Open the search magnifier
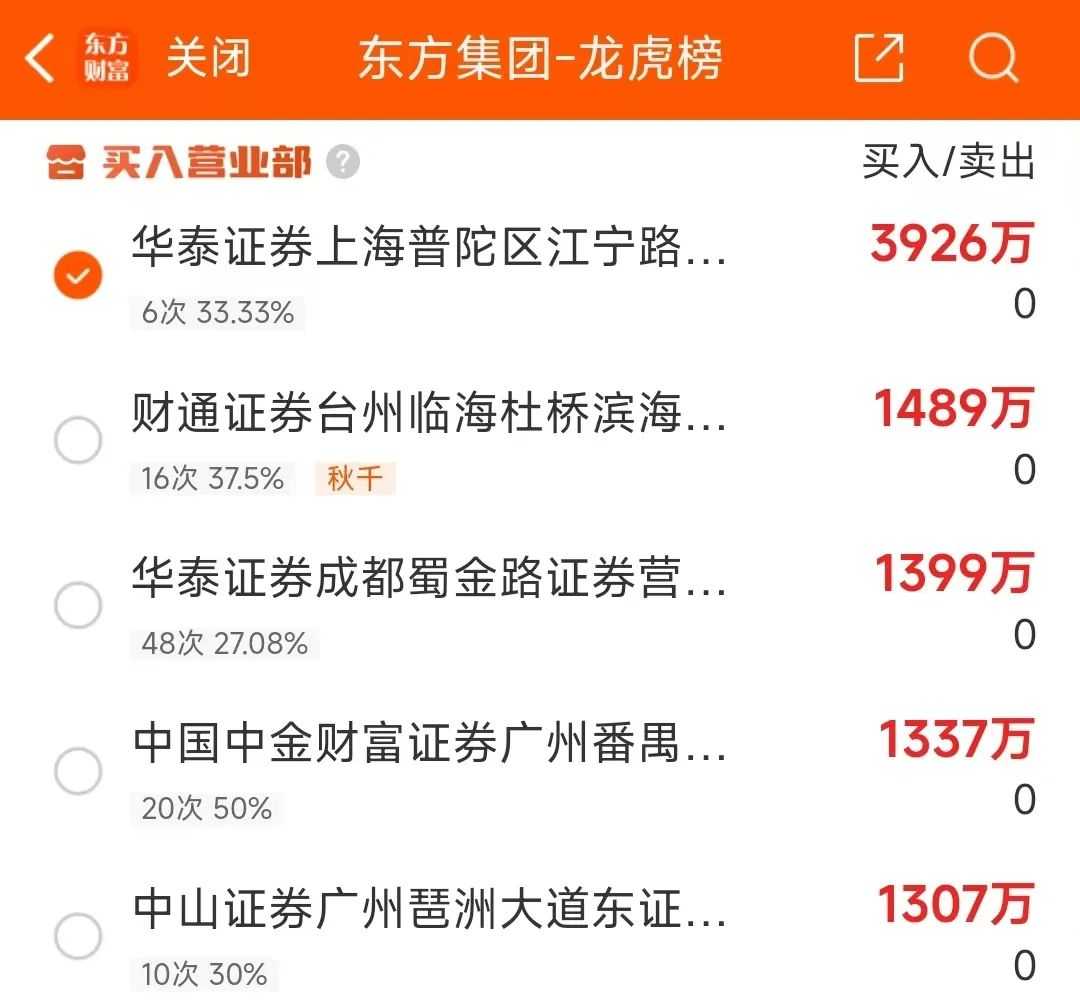 [993, 59]
